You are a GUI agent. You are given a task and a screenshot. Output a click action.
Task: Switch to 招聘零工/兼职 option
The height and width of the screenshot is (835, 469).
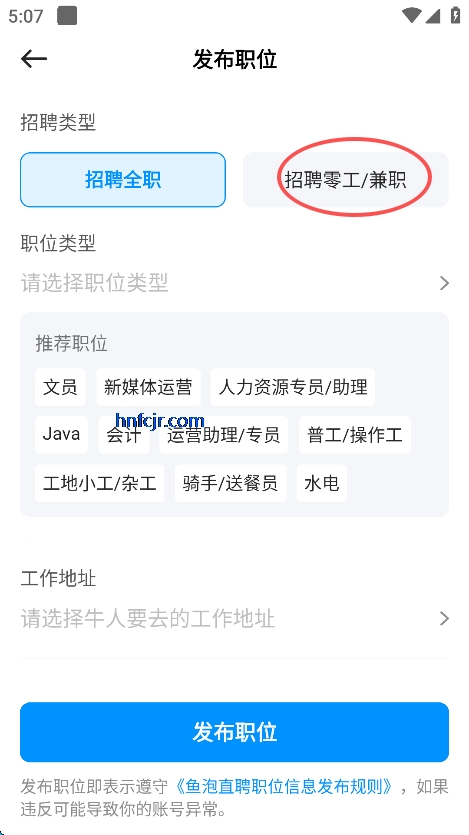click(x=345, y=180)
